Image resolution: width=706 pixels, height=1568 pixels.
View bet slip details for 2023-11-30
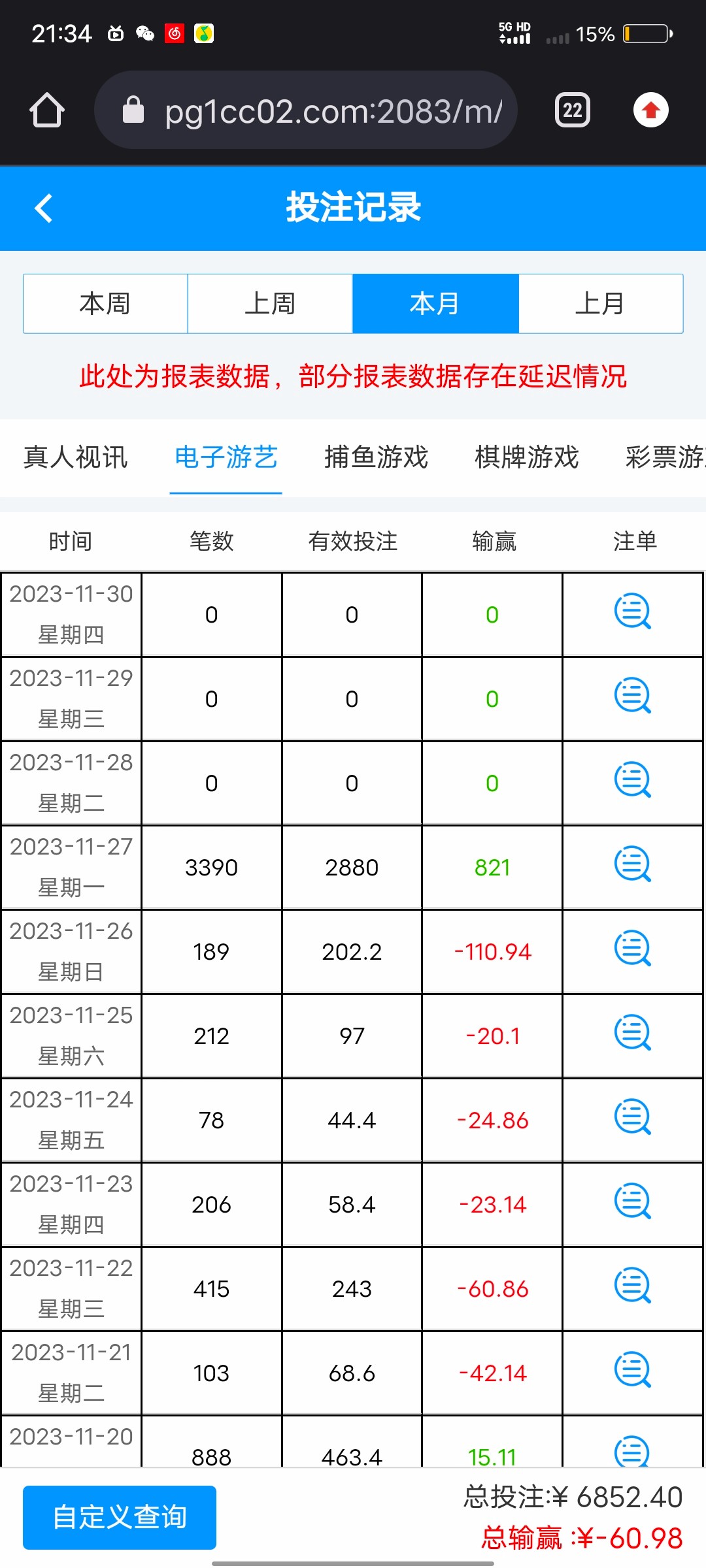click(x=632, y=612)
